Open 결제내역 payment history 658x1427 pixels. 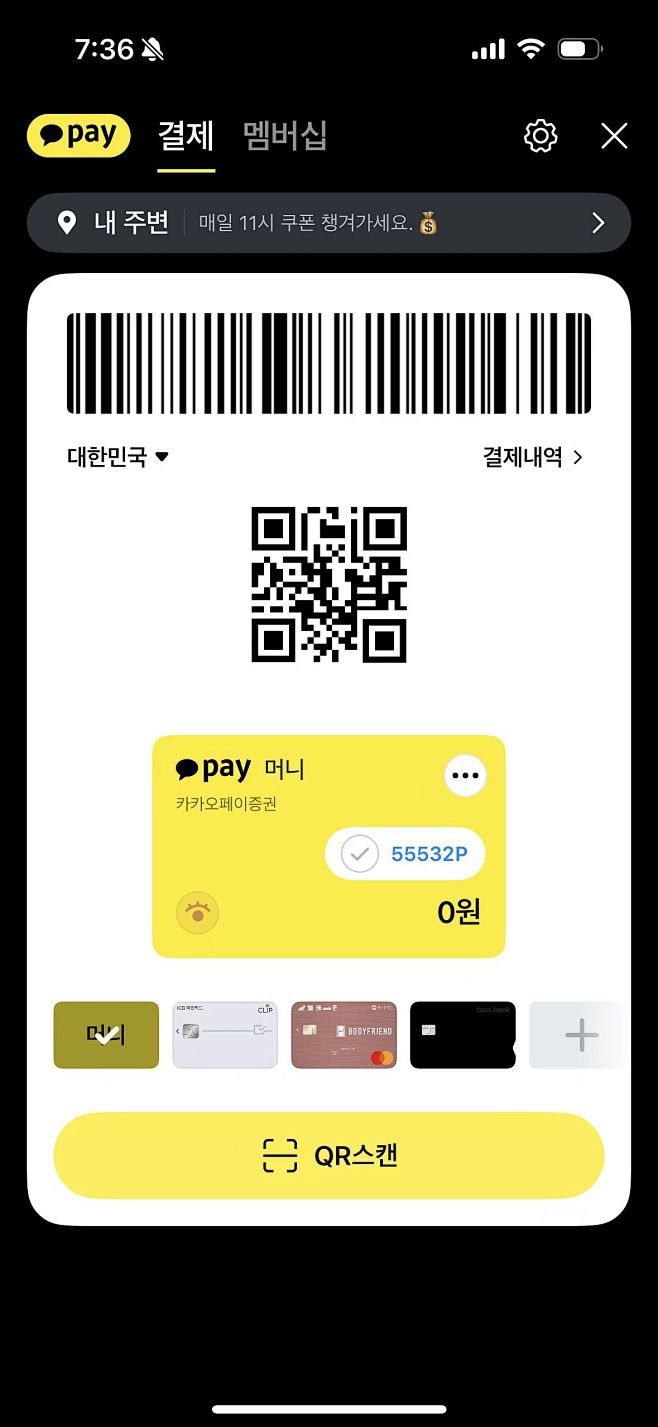(532, 457)
